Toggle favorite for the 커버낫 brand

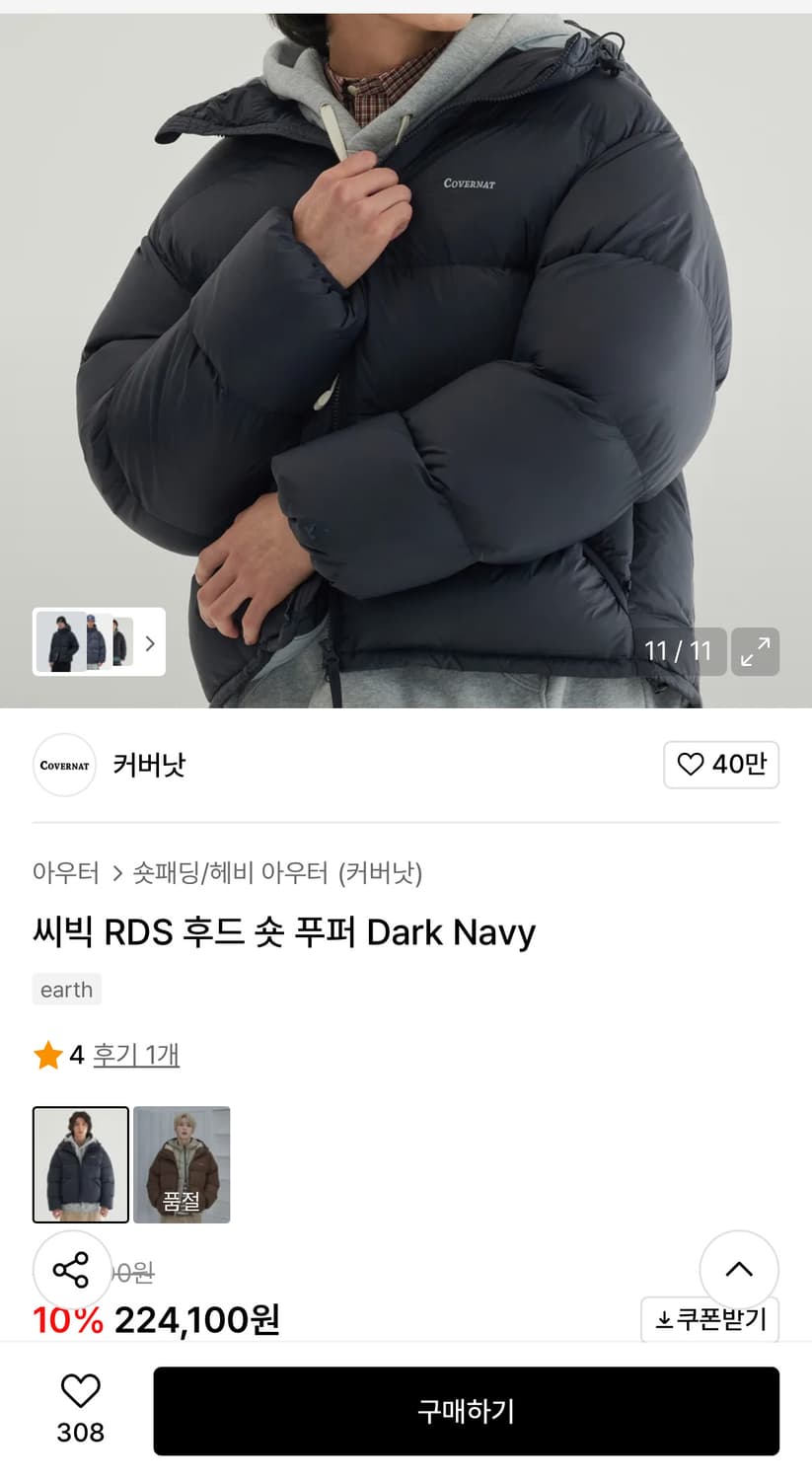point(721,765)
